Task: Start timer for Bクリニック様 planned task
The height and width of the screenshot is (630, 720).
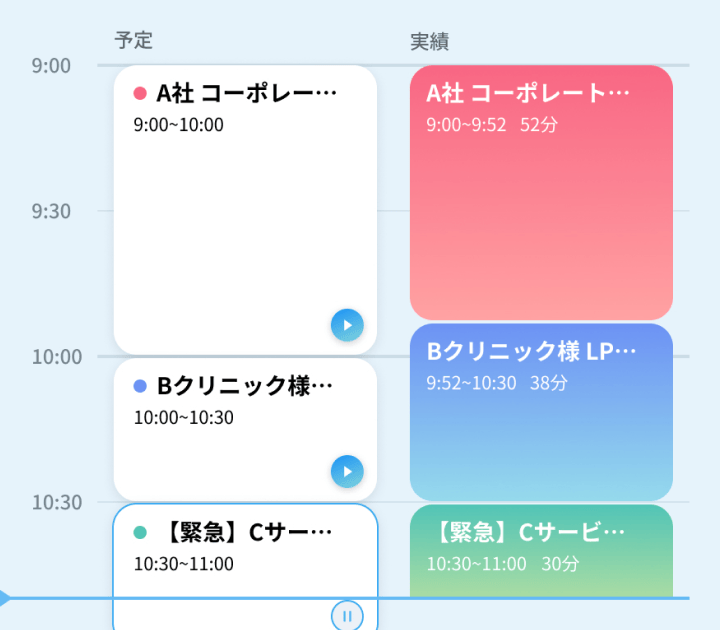Action: (347, 471)
